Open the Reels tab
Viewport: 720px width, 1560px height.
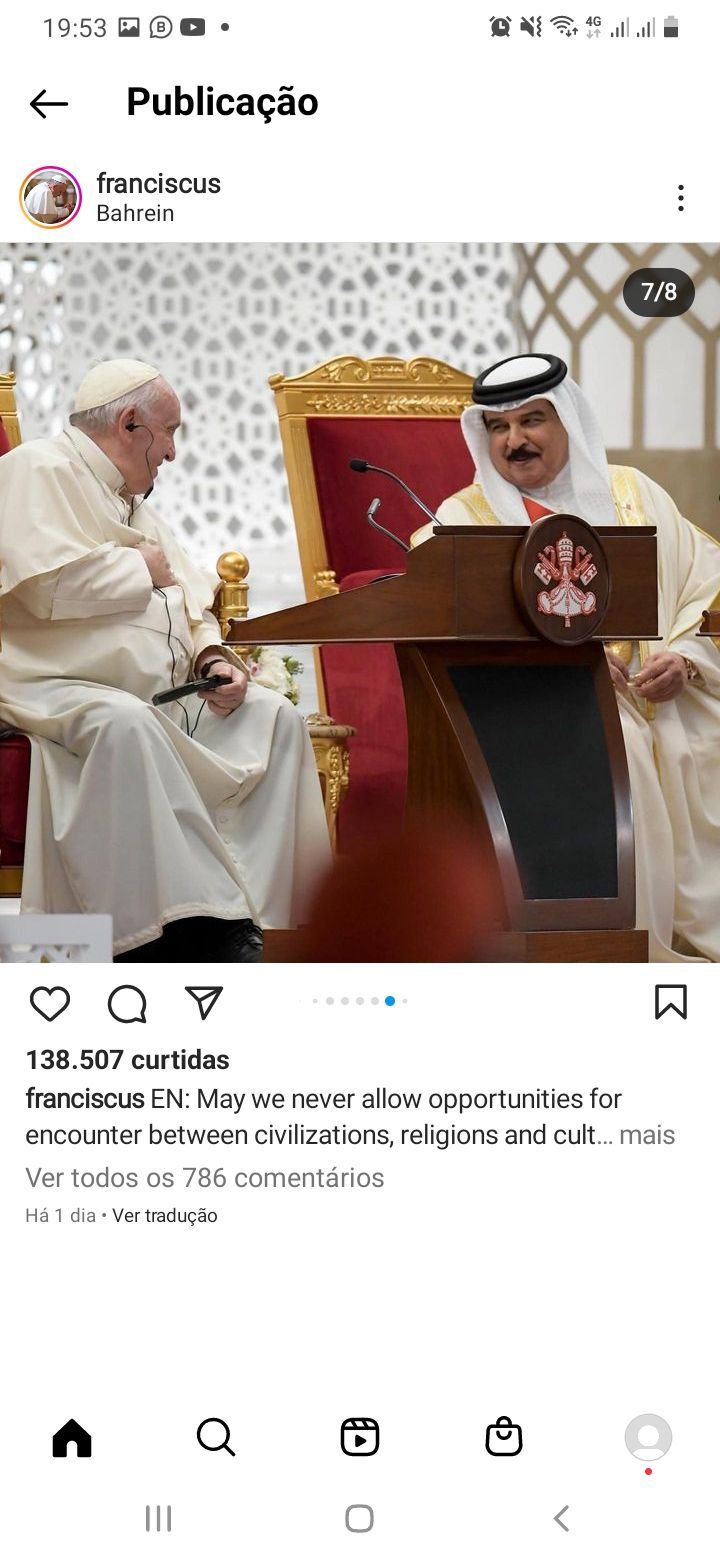360,1438
